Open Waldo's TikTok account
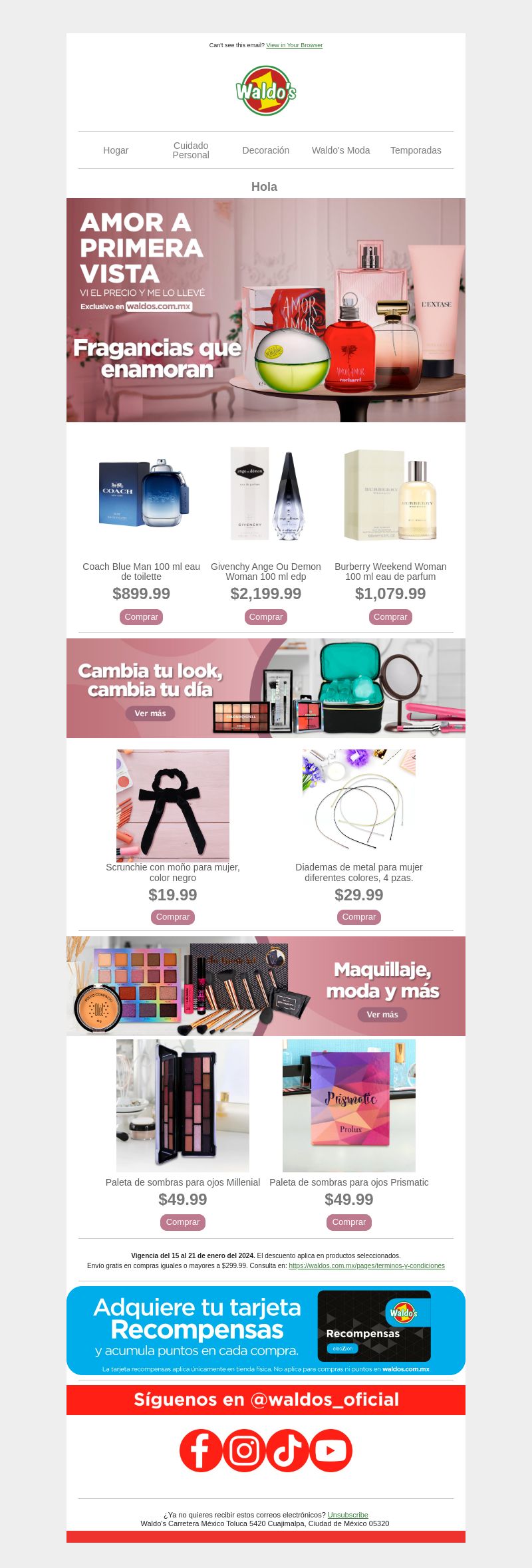Viewport: 532px width, 1568px height. pos(287,1450)
